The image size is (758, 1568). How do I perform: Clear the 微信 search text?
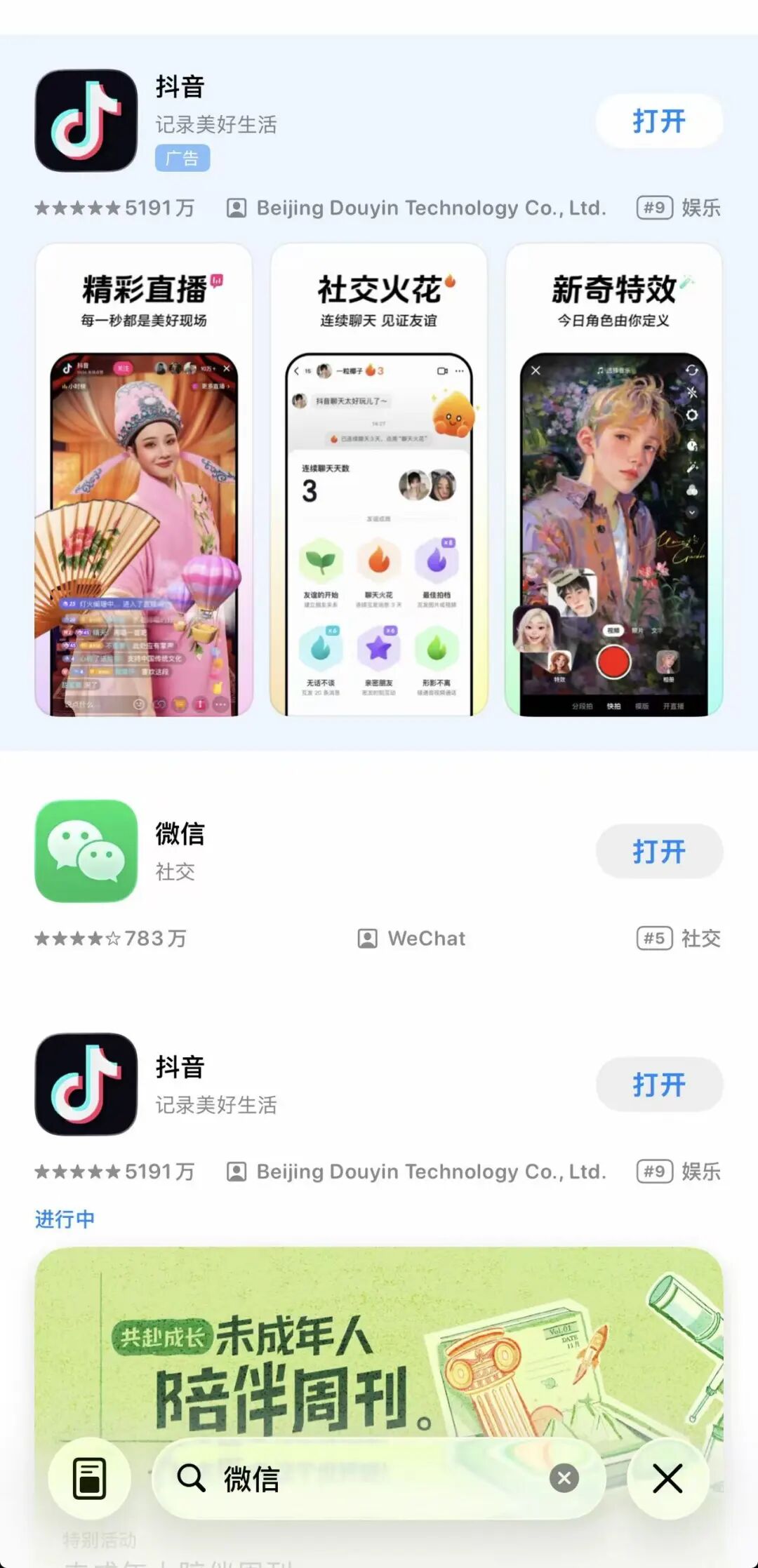[x=564, y=1478]
